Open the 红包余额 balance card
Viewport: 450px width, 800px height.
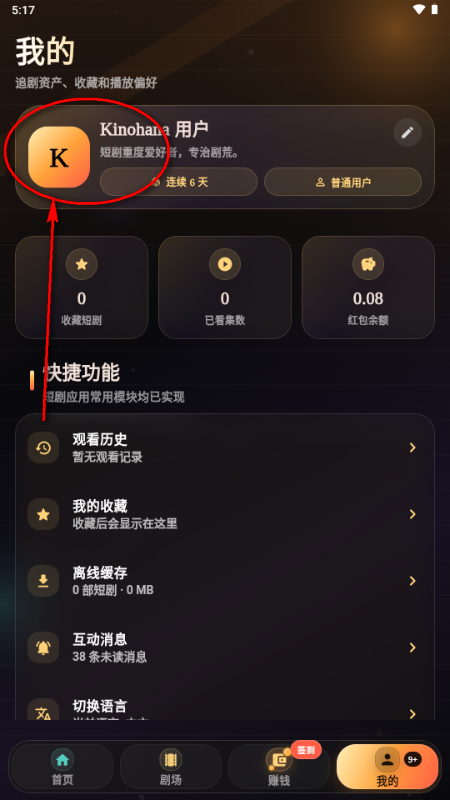point(368,287)
